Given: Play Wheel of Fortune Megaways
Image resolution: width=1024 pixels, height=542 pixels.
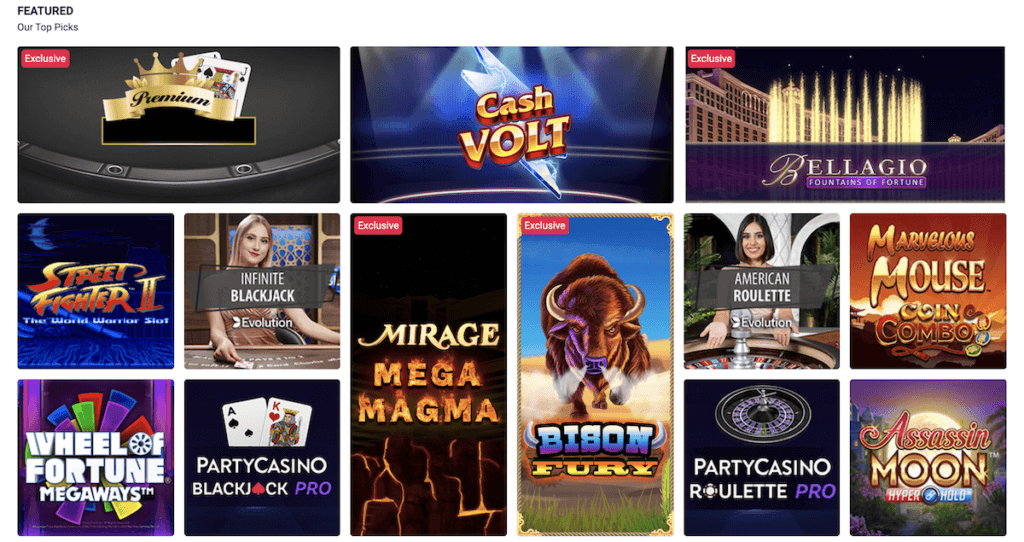Looking at the screenshot, I should pyautogui.click(x=95, y=457).
